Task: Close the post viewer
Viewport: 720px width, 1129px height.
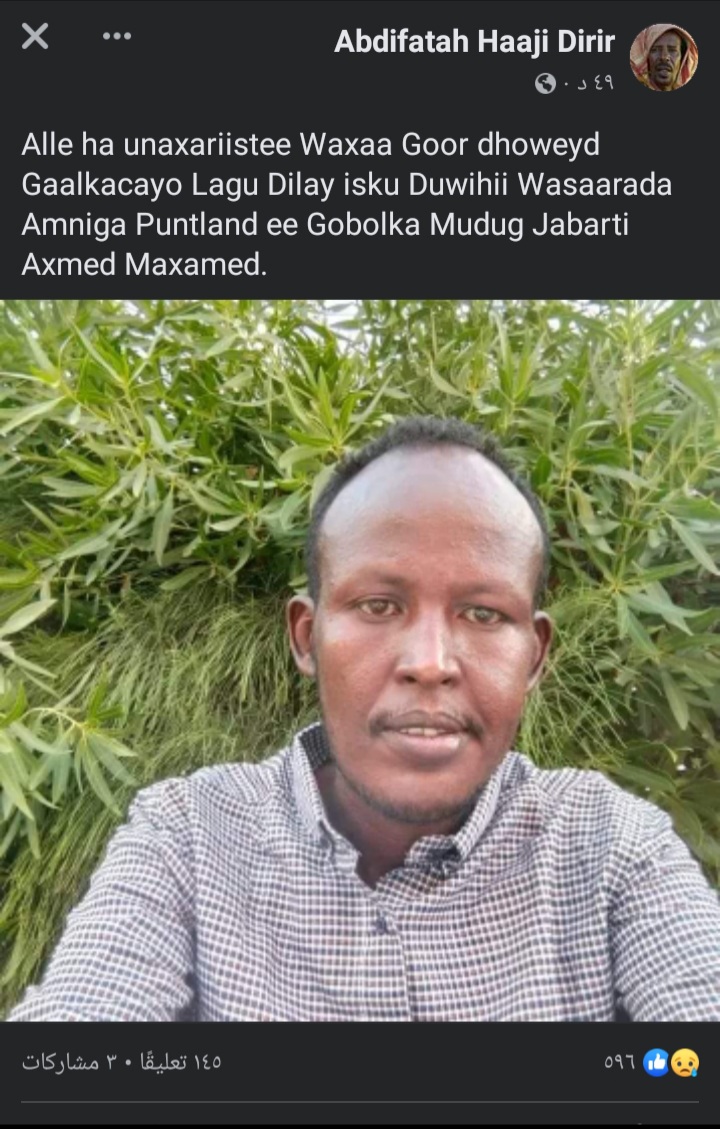Action: pyautogui.click(x=35, y=37)
